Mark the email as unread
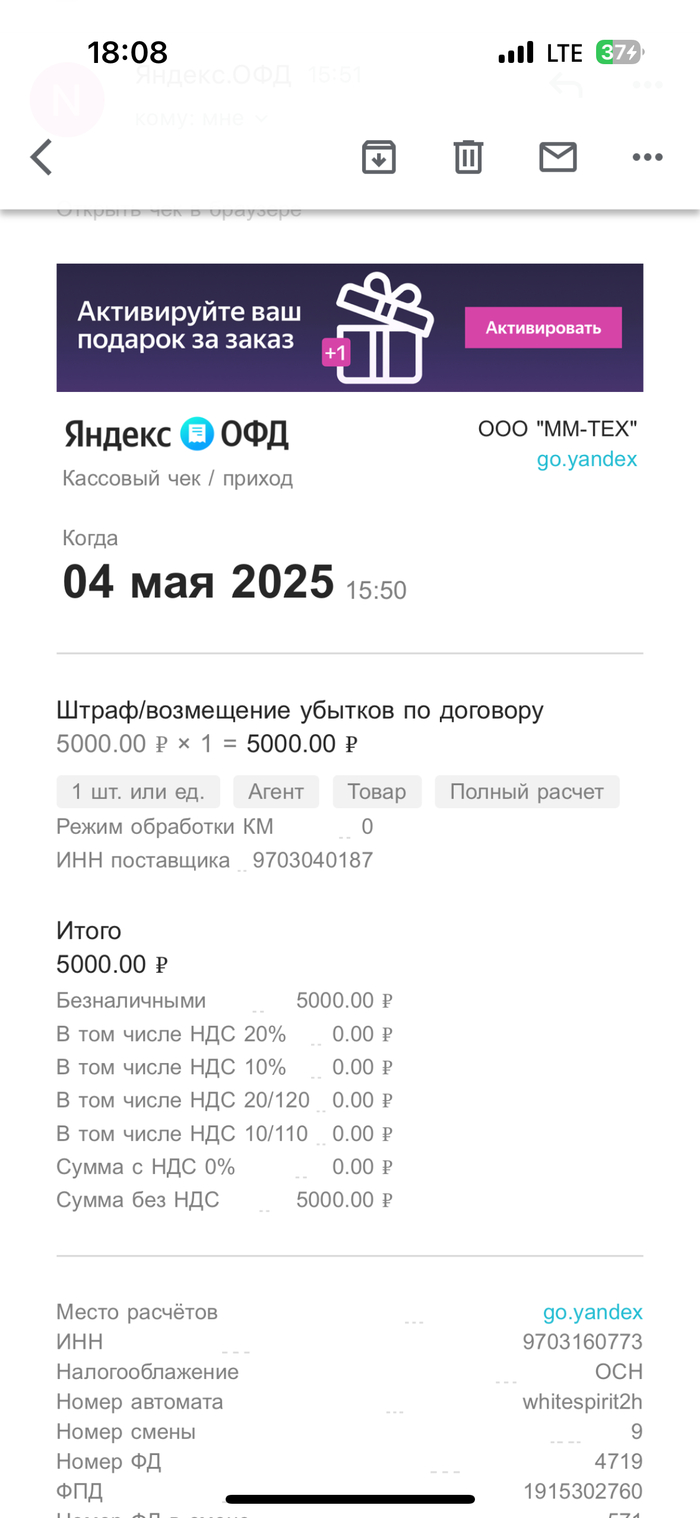 coord(558,157)
